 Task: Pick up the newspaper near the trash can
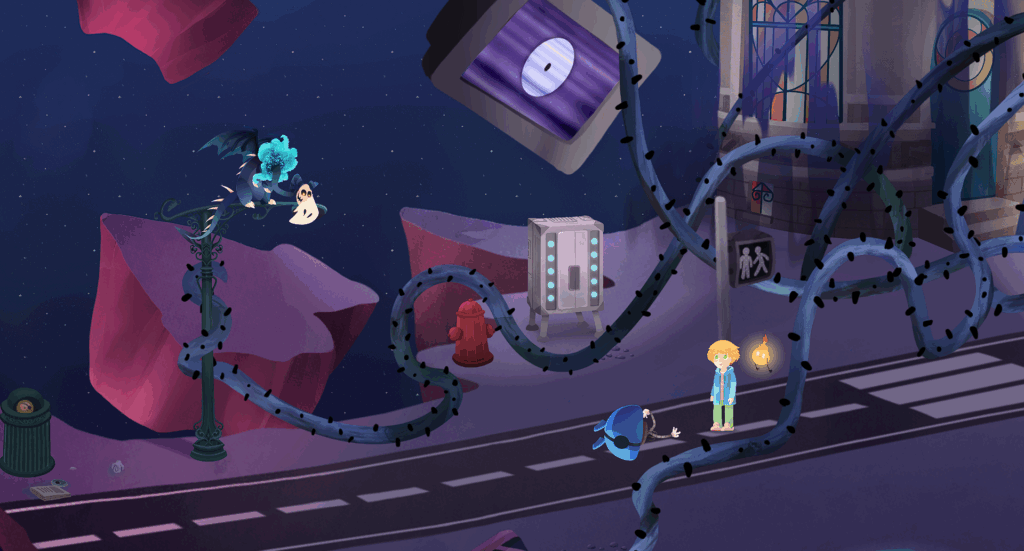pyautogui.click(x=50, y=490)
